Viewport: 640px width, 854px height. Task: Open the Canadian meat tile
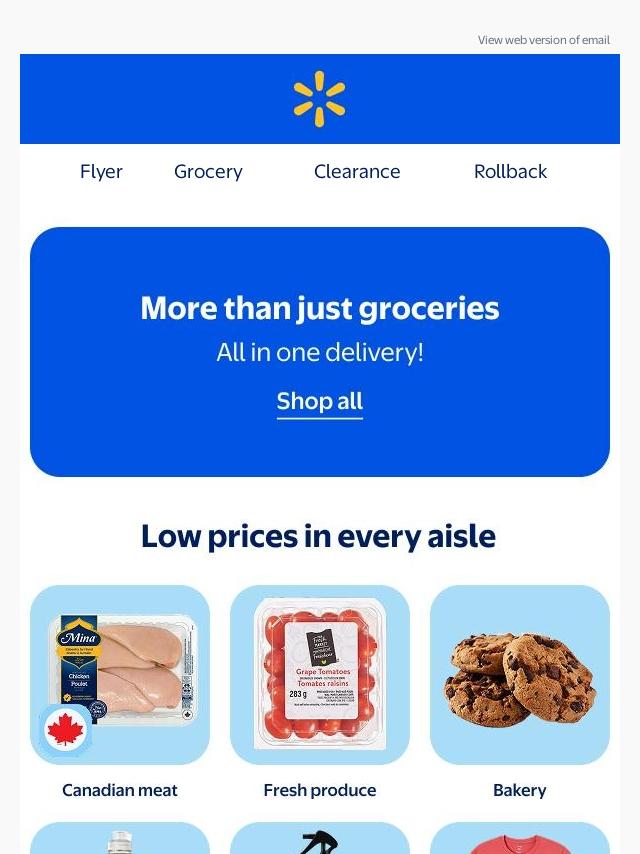pyautogui.click(x=120, y=675)
